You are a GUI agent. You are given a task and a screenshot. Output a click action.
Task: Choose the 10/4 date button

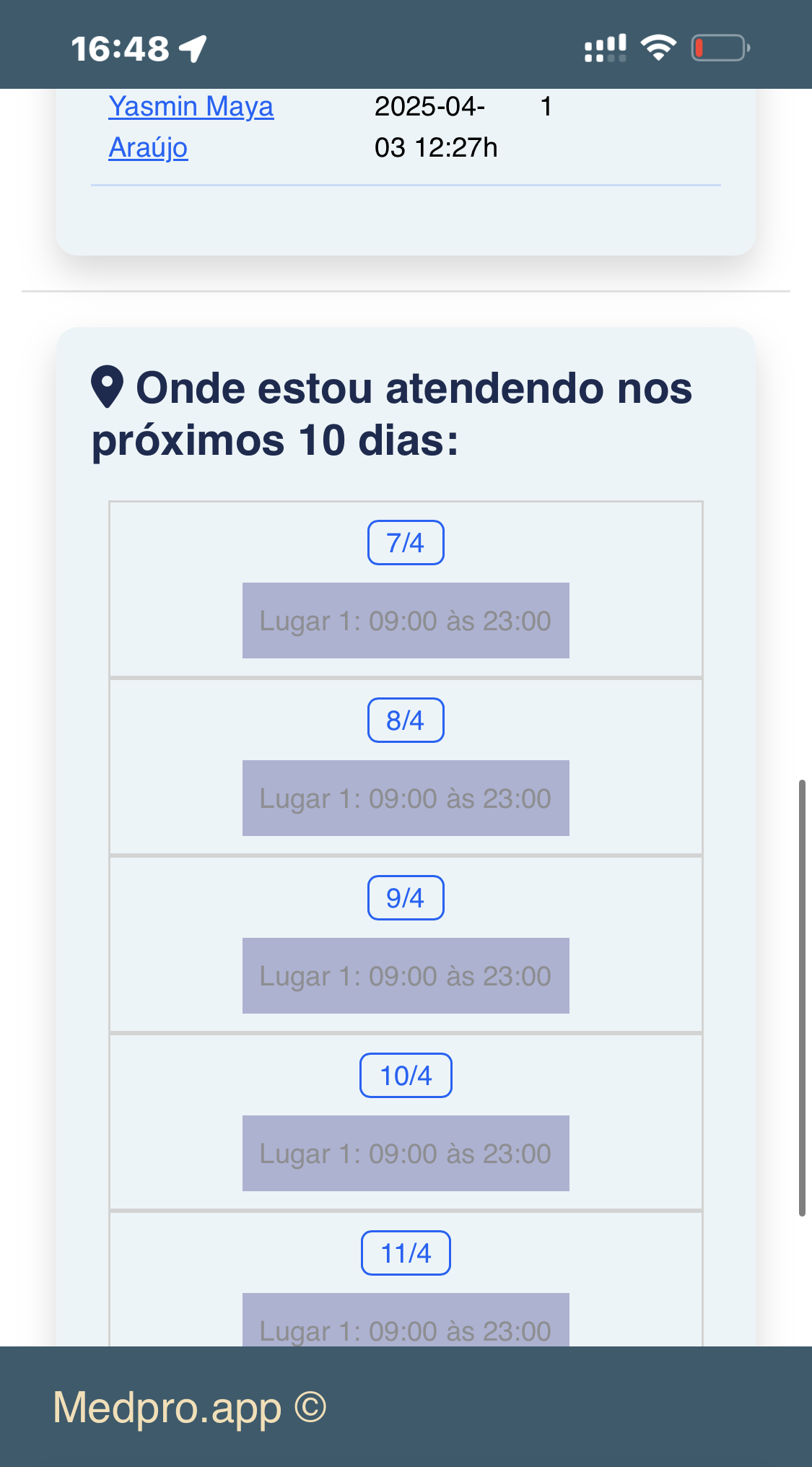tap(406, 1075)
